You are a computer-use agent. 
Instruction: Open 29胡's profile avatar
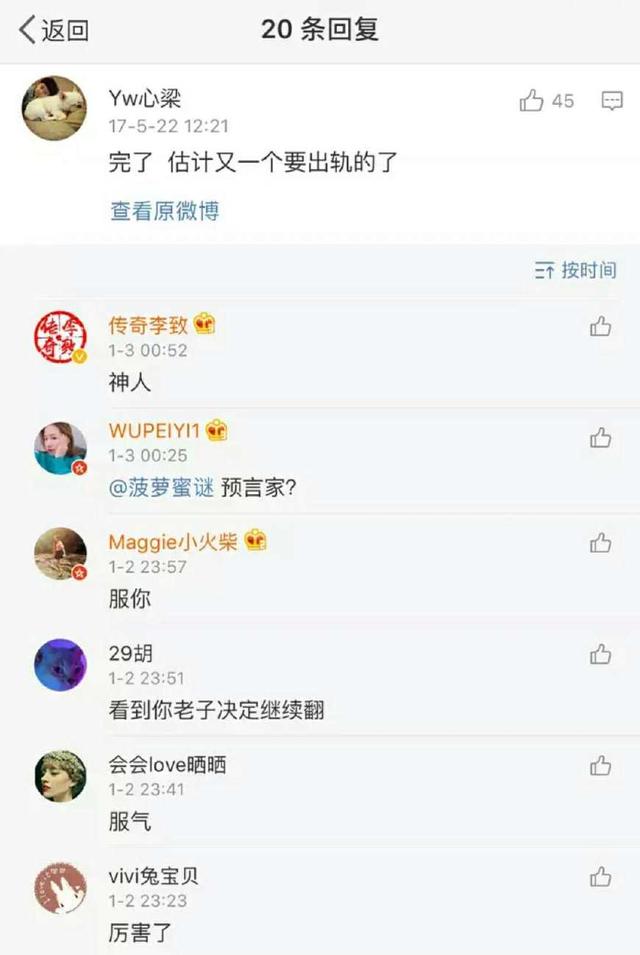pos(60,665)
